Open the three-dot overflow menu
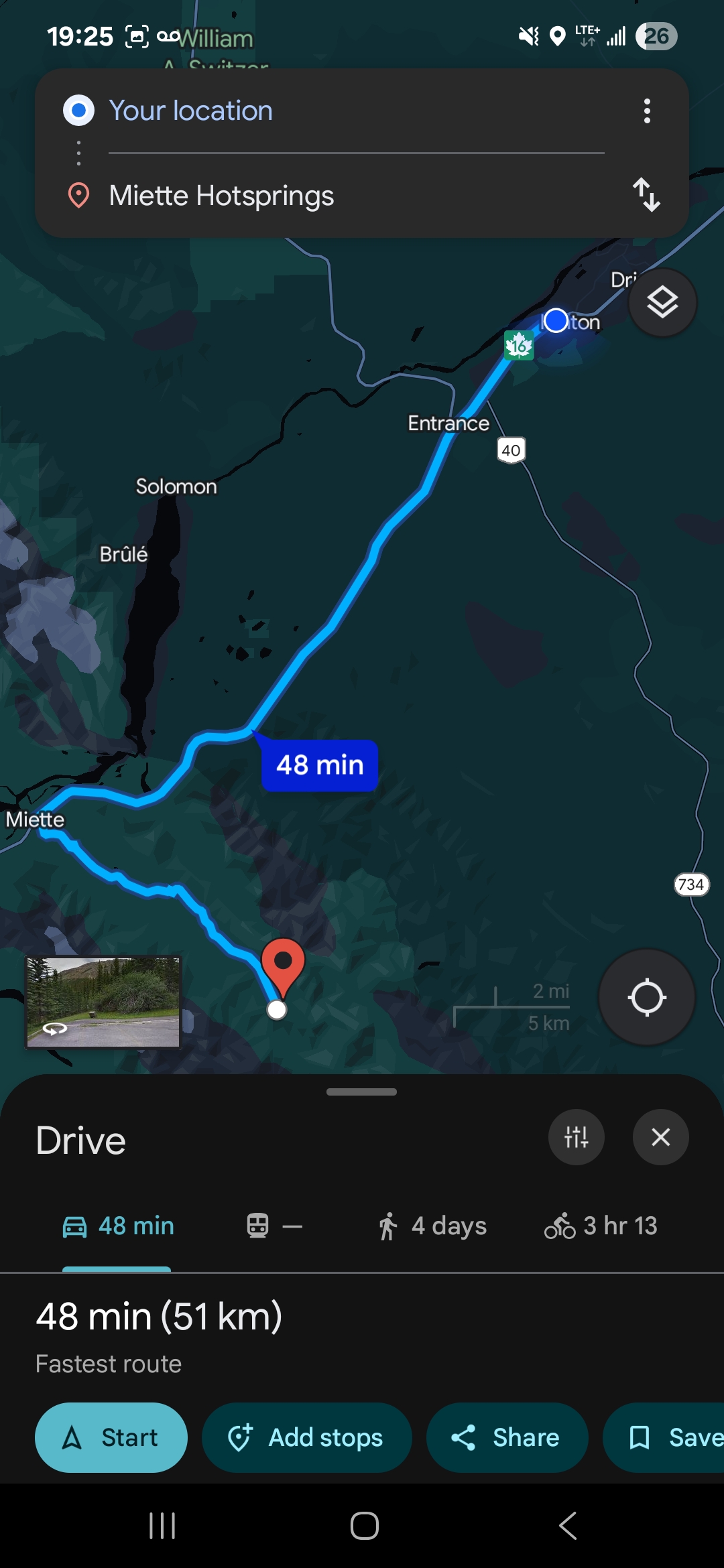 pos(647,111)
